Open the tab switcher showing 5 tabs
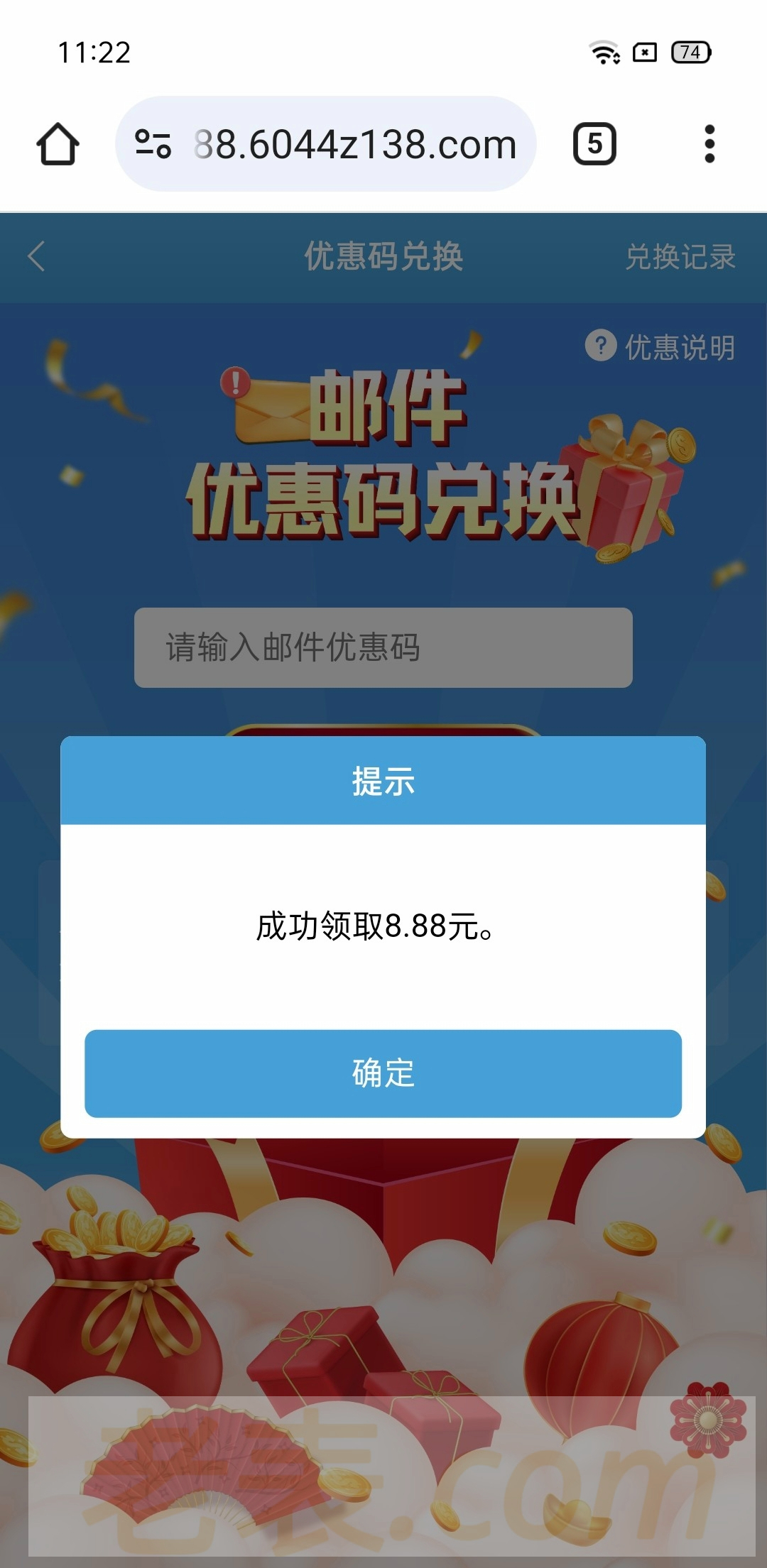The image size is (767, 1568). click(594, 144)
